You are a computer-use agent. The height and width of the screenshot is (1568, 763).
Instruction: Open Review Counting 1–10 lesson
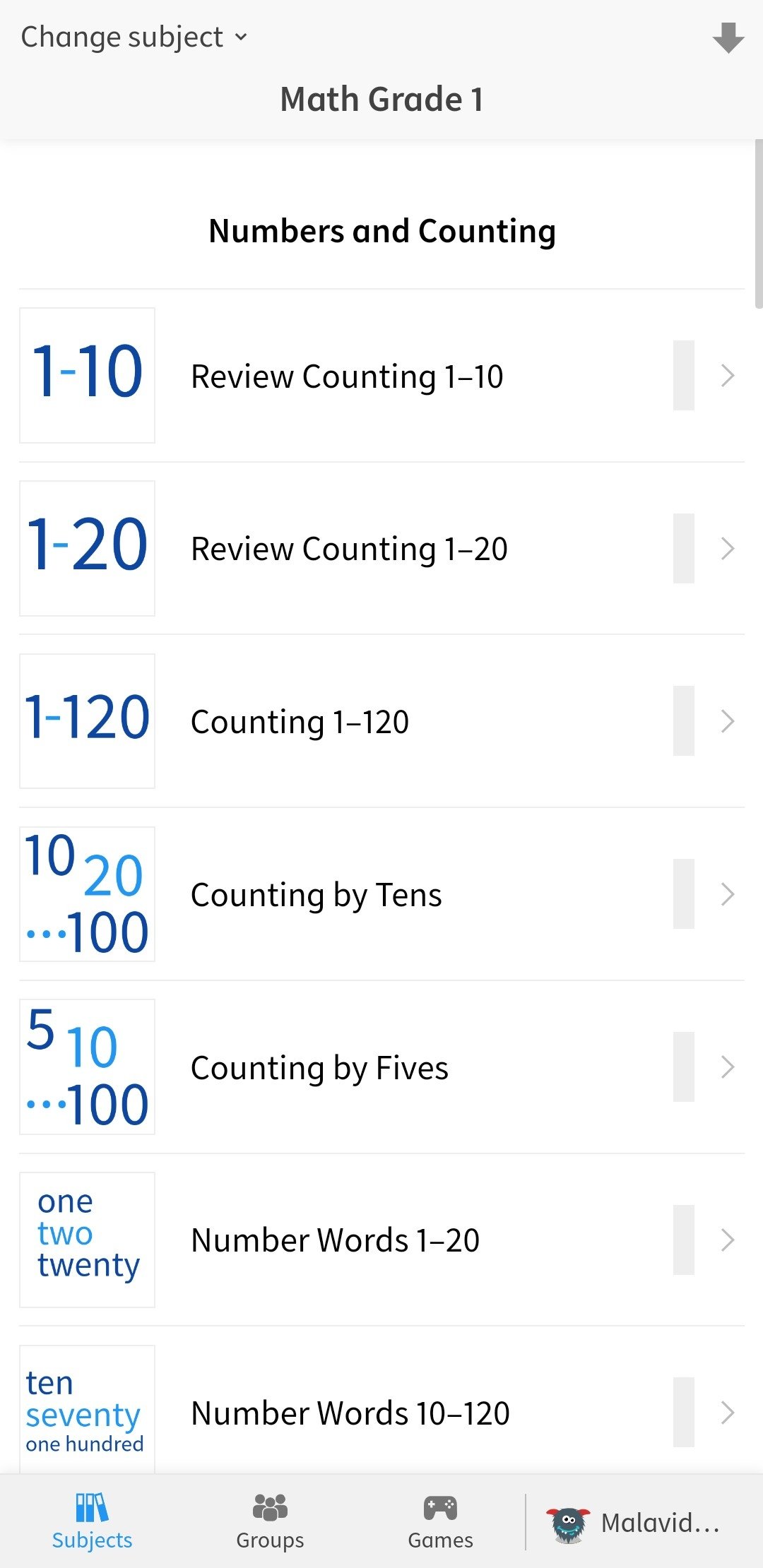pos(381,376)
